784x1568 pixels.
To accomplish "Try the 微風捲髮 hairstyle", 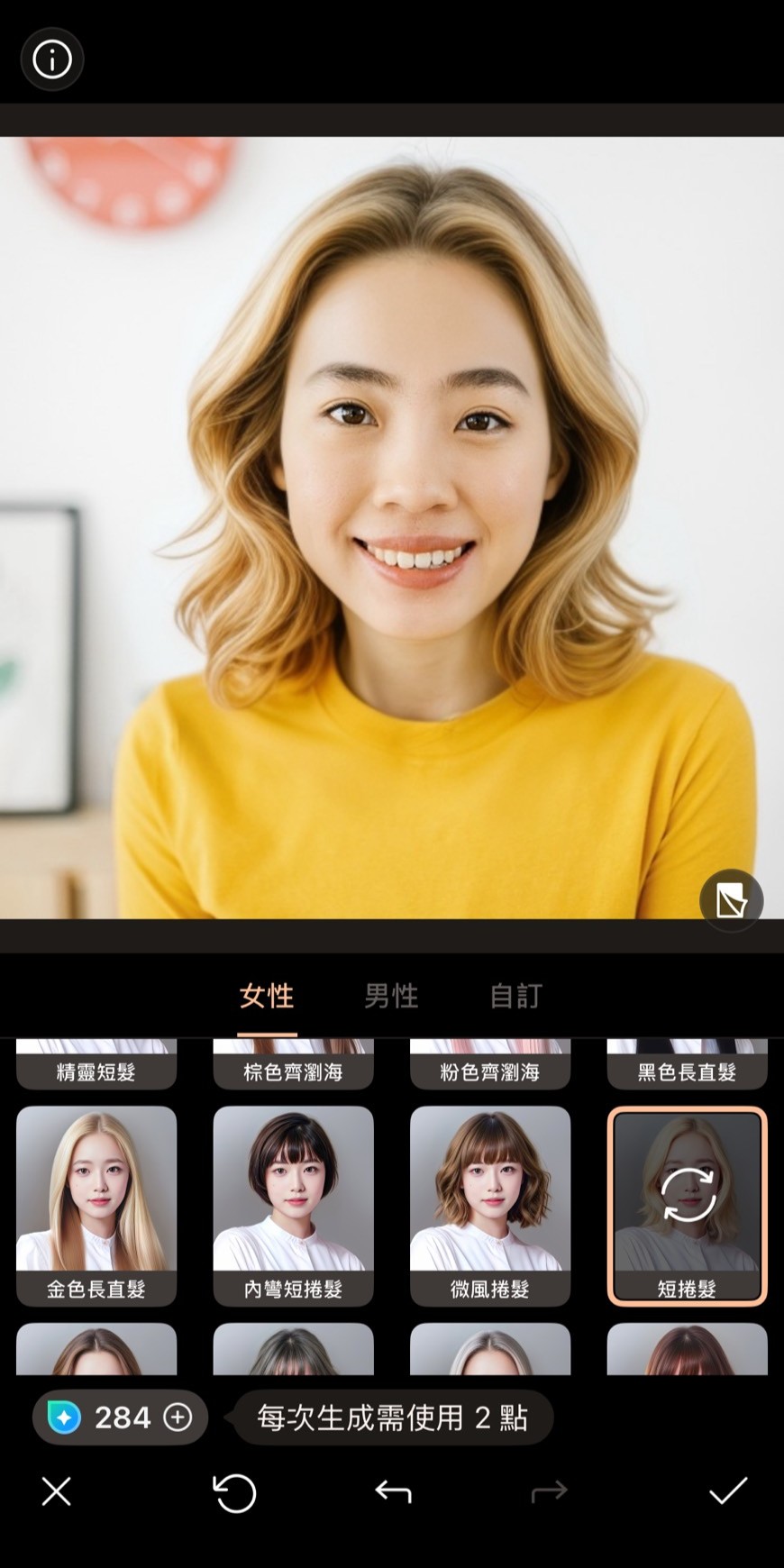I will (490, 1205).
